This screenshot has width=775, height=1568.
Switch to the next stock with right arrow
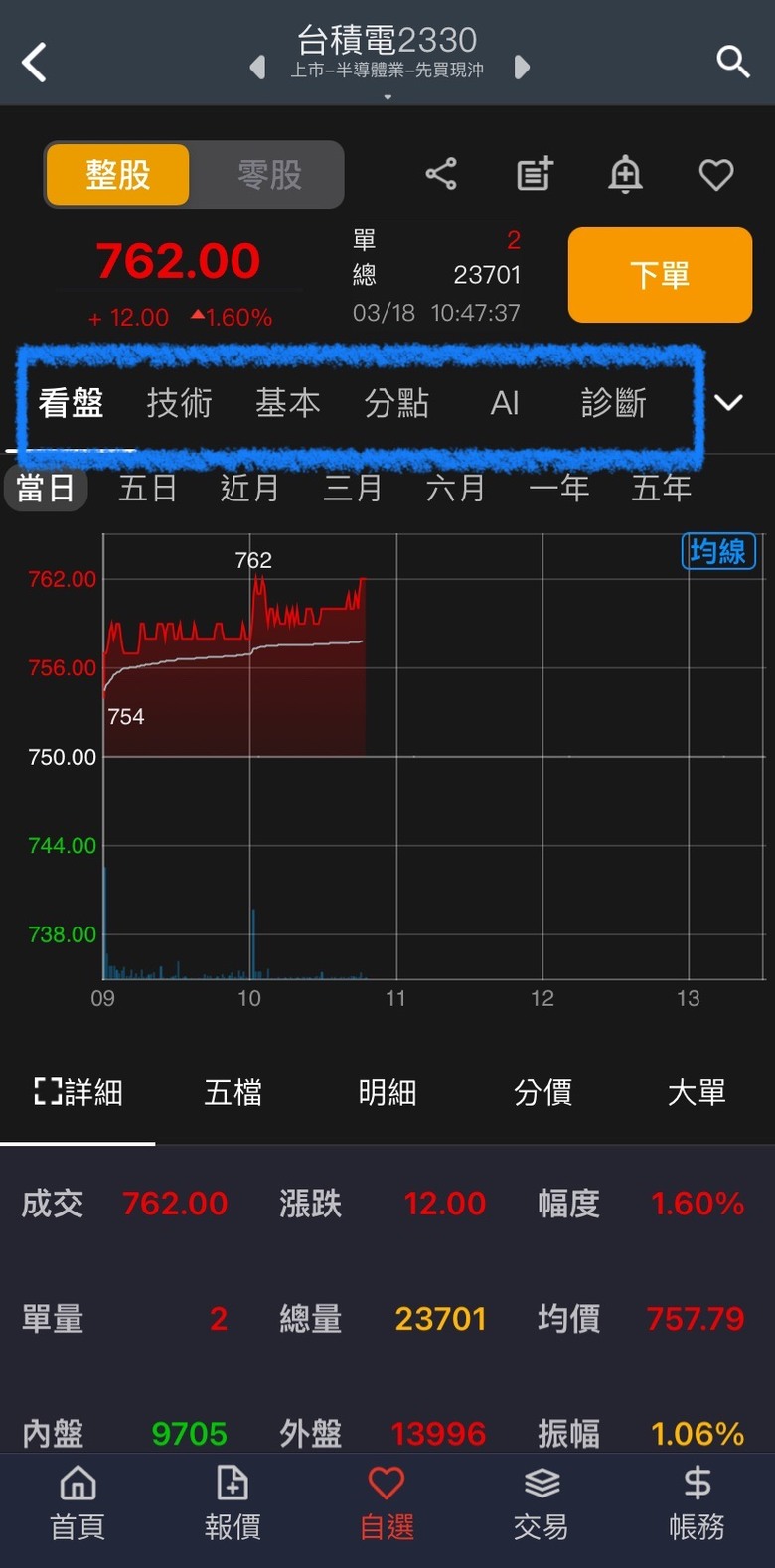coord(522,67)
